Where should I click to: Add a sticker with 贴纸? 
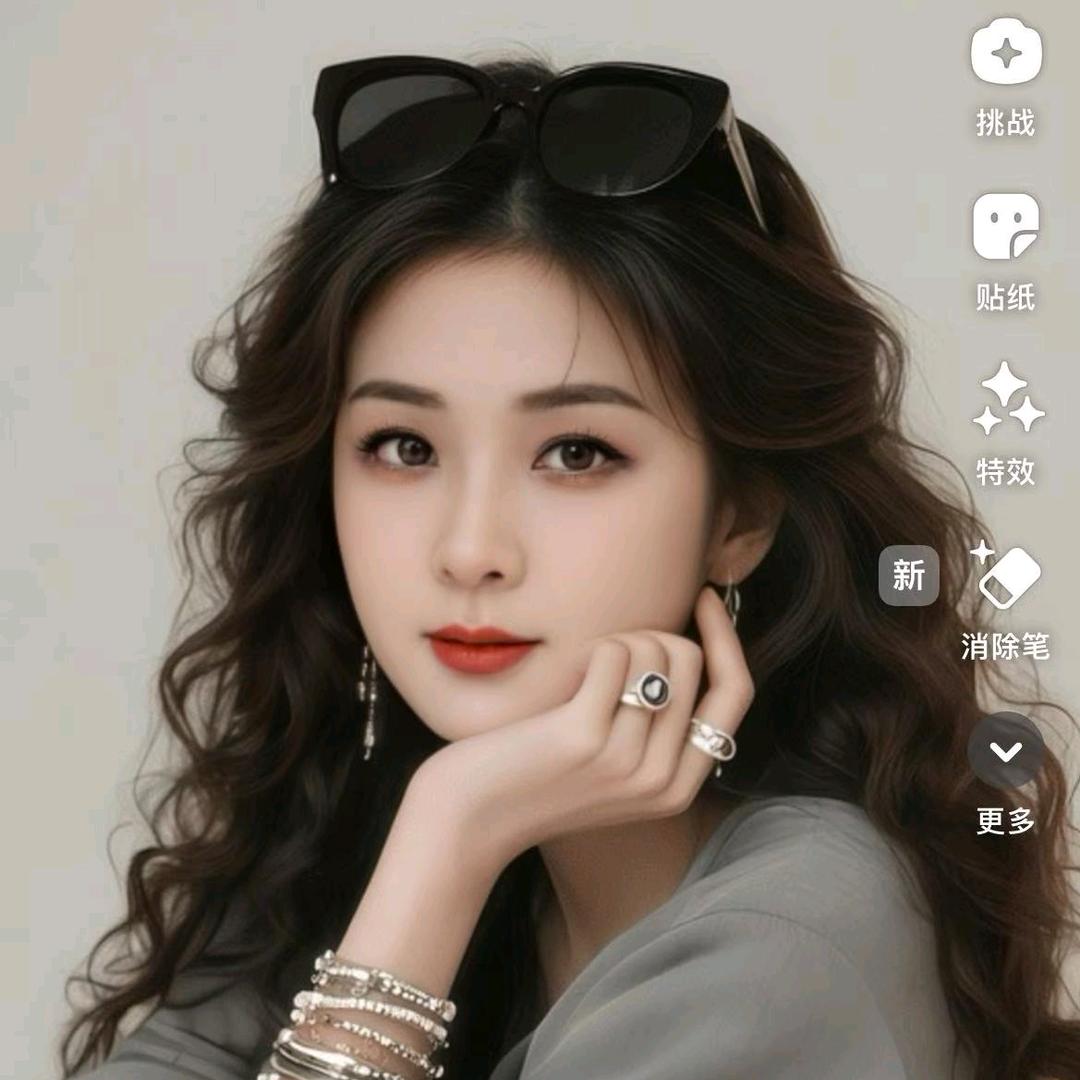click(x=1006, y=228)
